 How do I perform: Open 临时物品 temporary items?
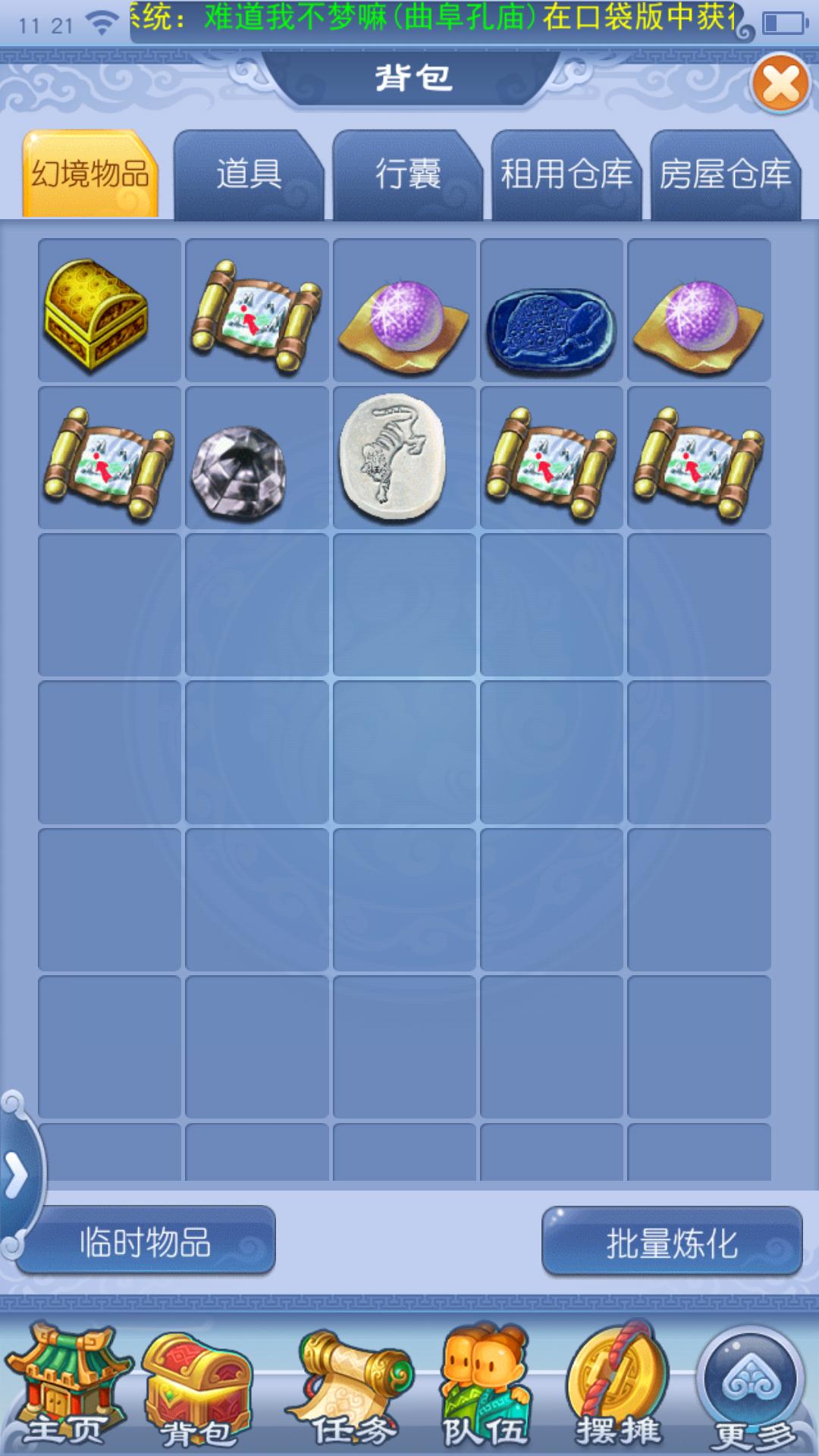click(146, 1243)
